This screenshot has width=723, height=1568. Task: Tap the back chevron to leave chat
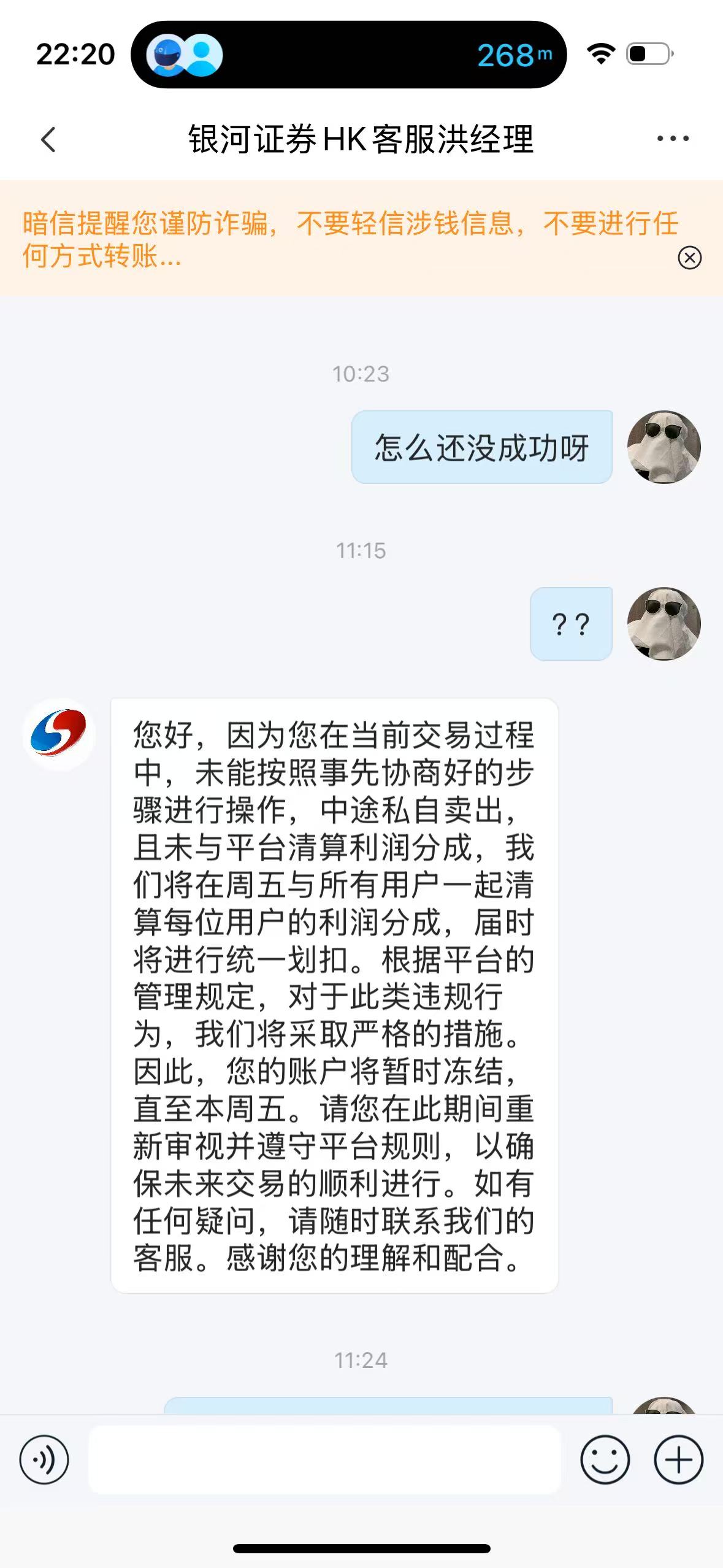[x=47, y=140]
